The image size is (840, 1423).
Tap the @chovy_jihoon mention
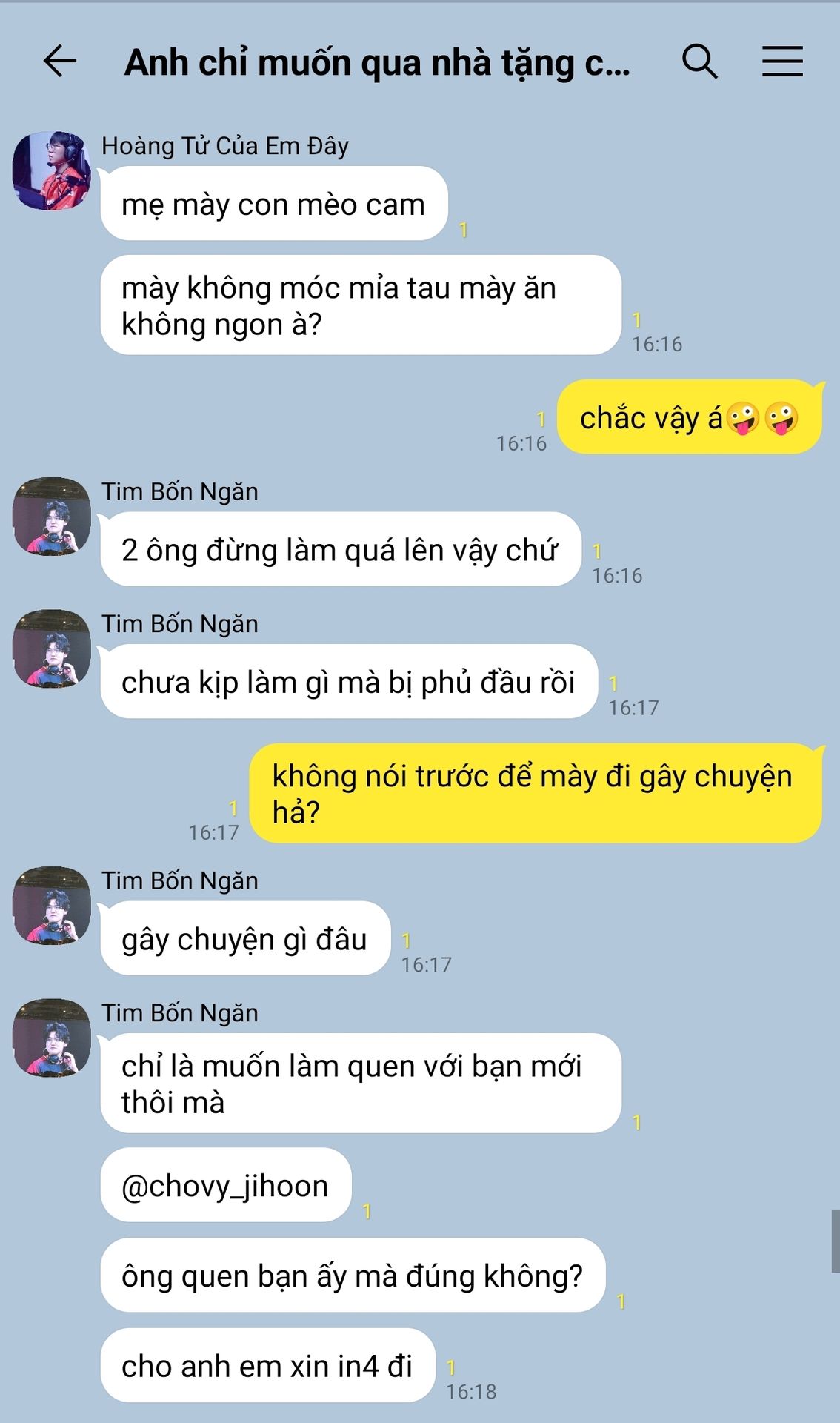coord(224,1186)
